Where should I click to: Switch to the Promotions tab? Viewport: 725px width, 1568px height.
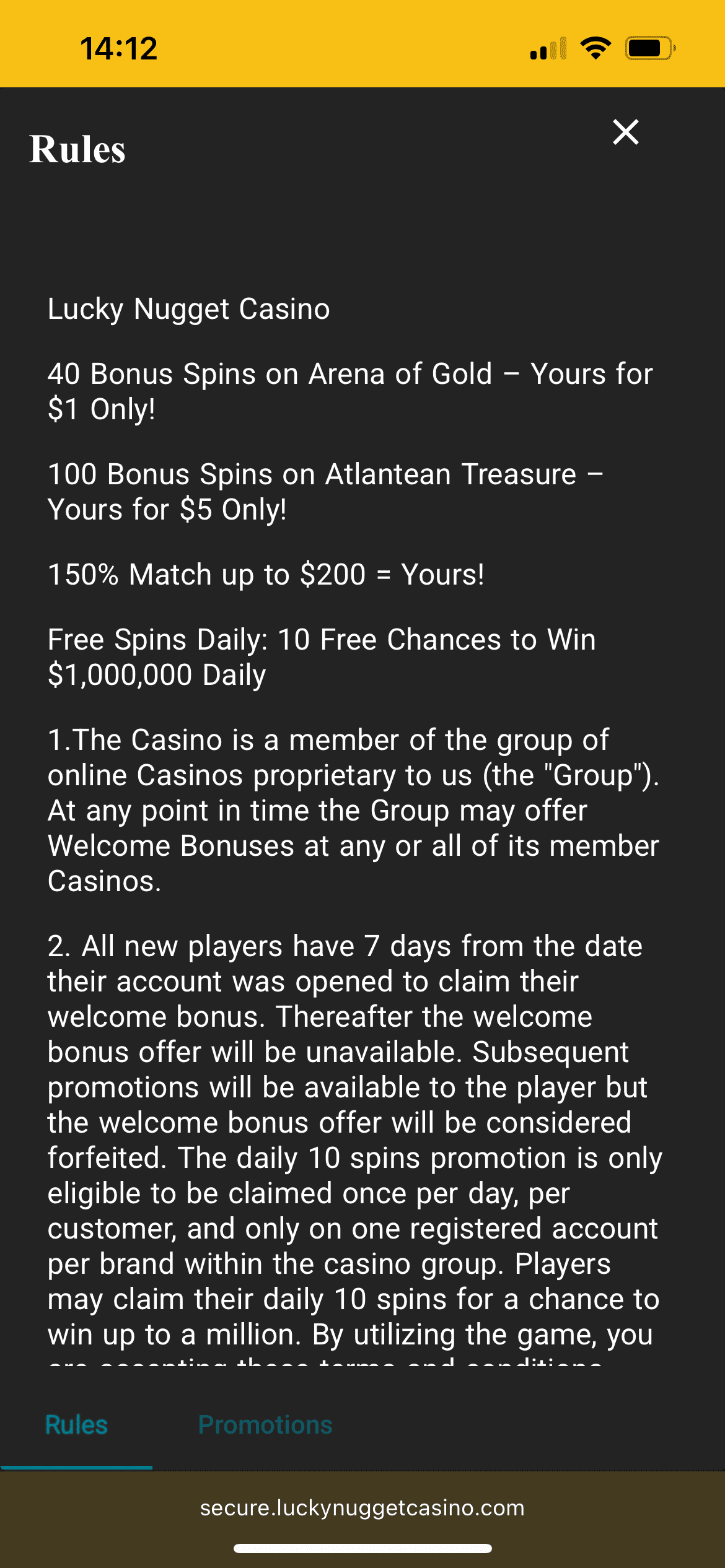coord(265,1425)
